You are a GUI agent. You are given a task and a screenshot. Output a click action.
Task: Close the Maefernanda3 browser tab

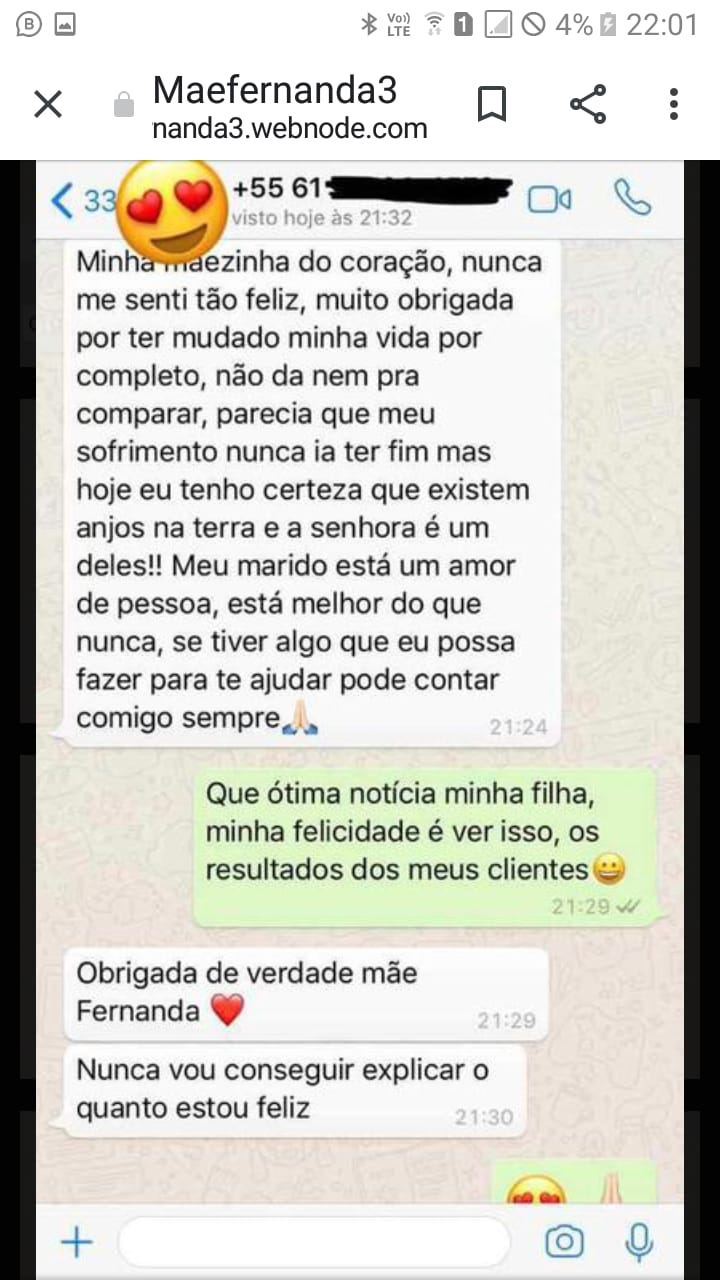coord(48,104)
